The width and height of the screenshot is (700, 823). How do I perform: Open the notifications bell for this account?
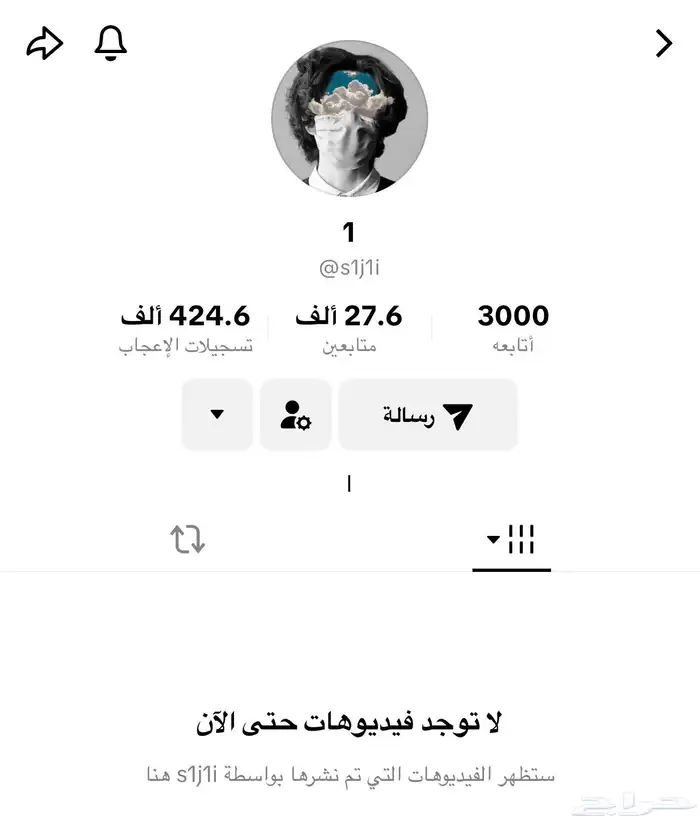click(x=111, y=43)
